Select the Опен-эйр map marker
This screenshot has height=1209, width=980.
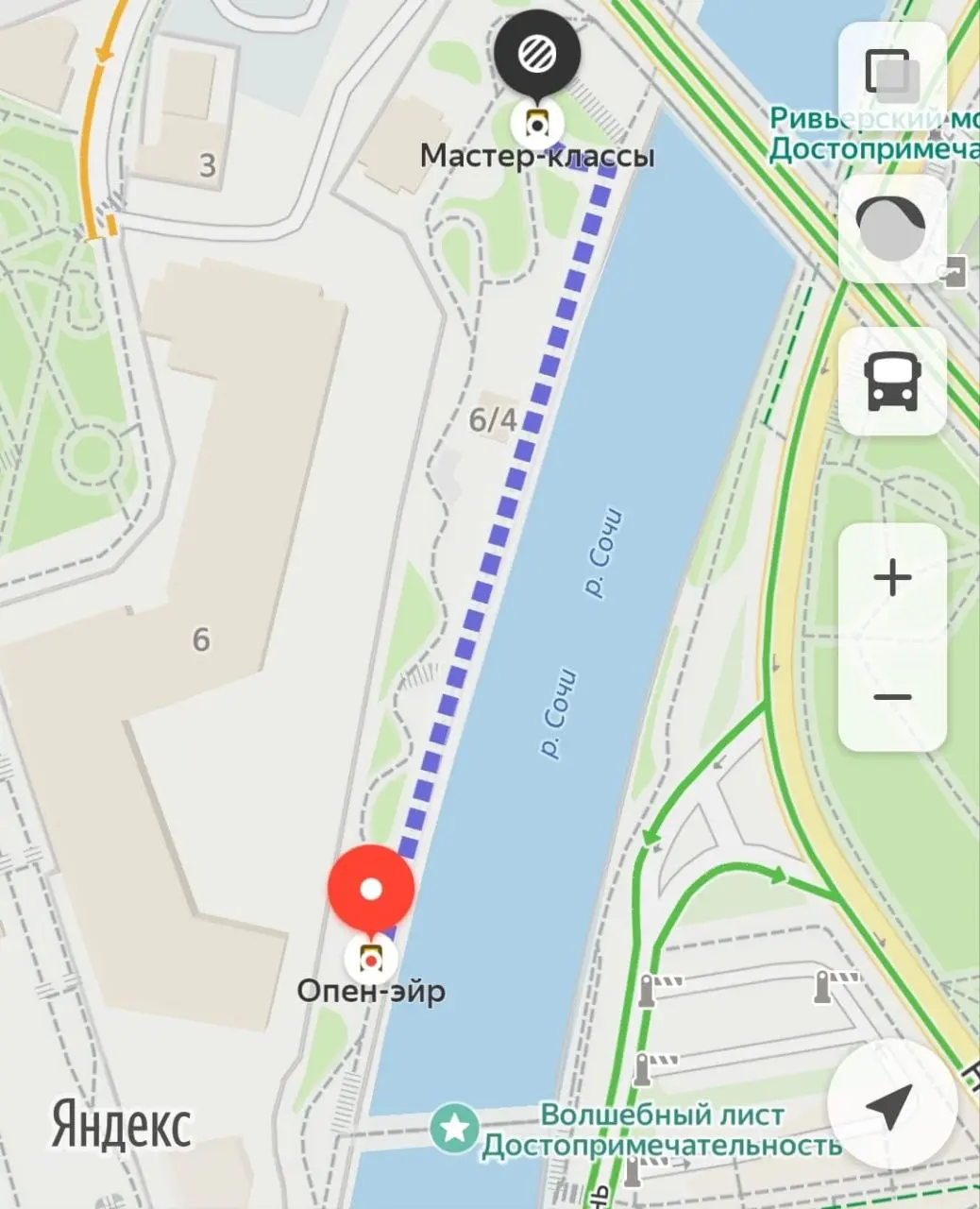371,960
